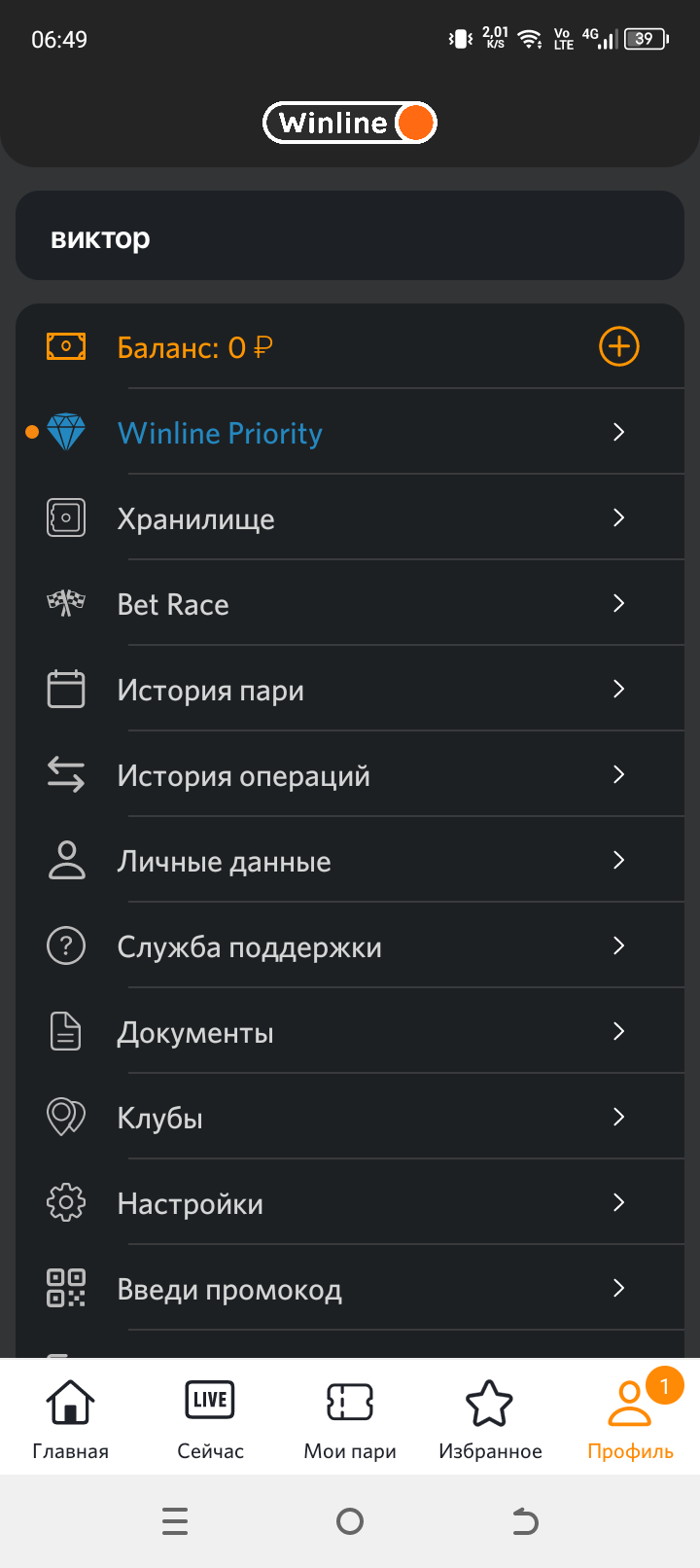View История пари

(x=350, y=690)
